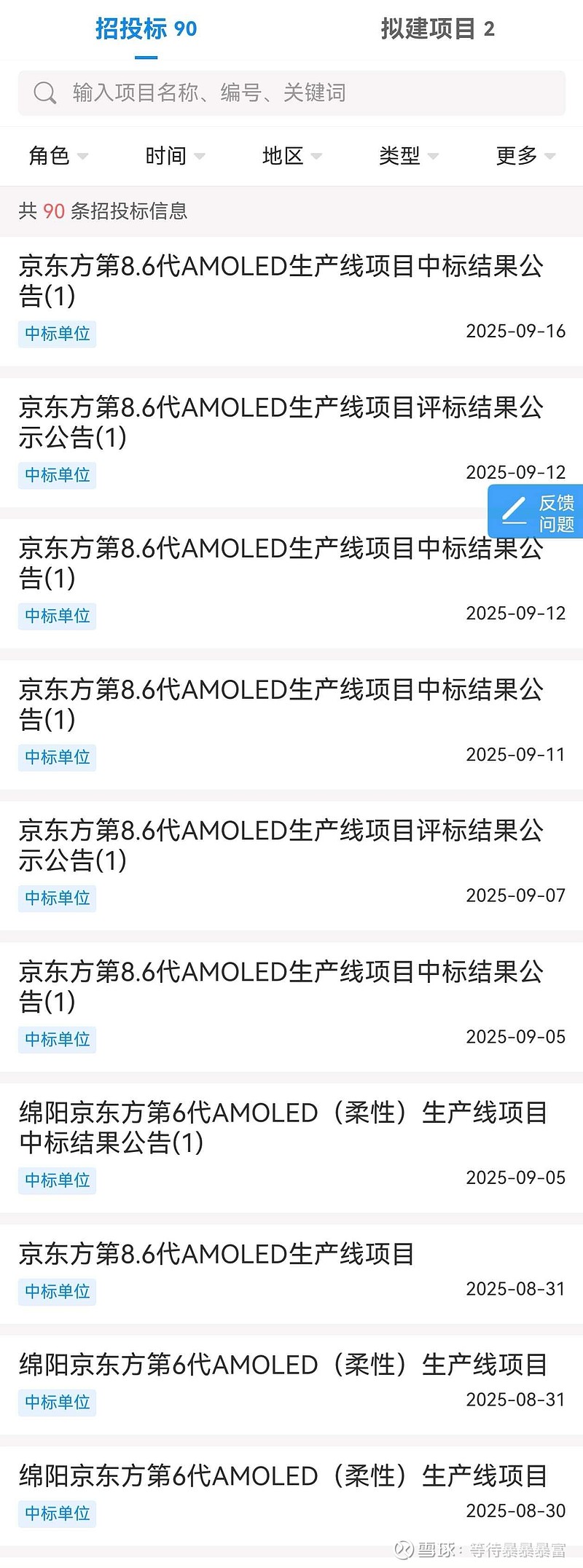Open the 时间 filter dropdown

[175, 156]
